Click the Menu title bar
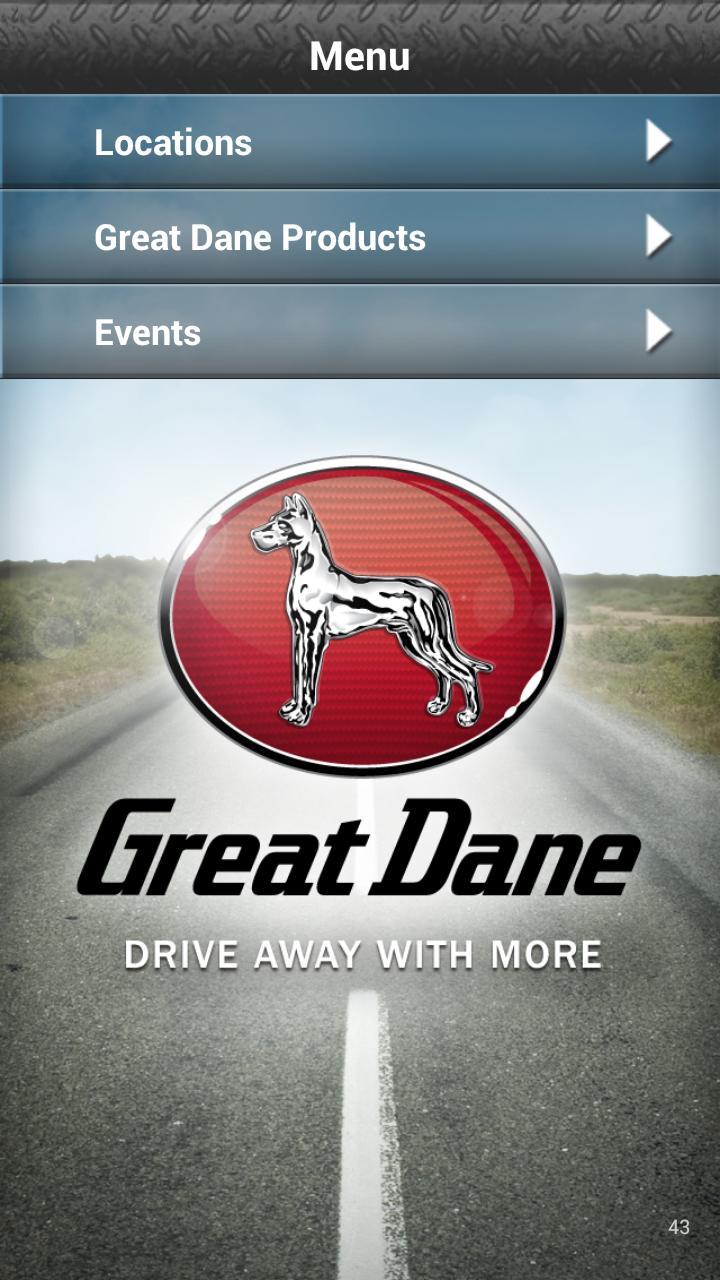720x1280 pixels. pyautogui.click(x=360, y=55)
